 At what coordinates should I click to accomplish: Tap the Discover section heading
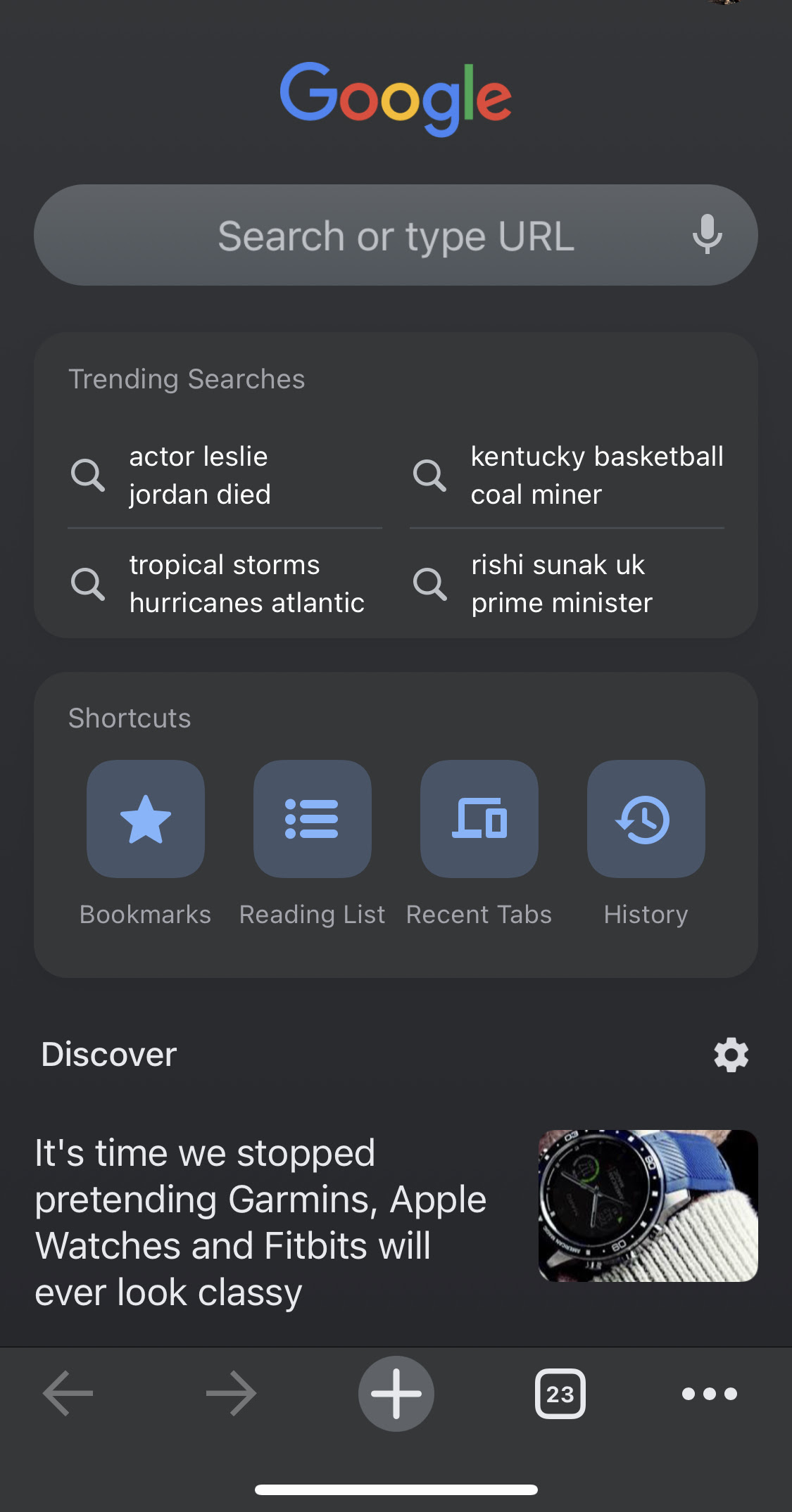click(x=108, y=1054)
